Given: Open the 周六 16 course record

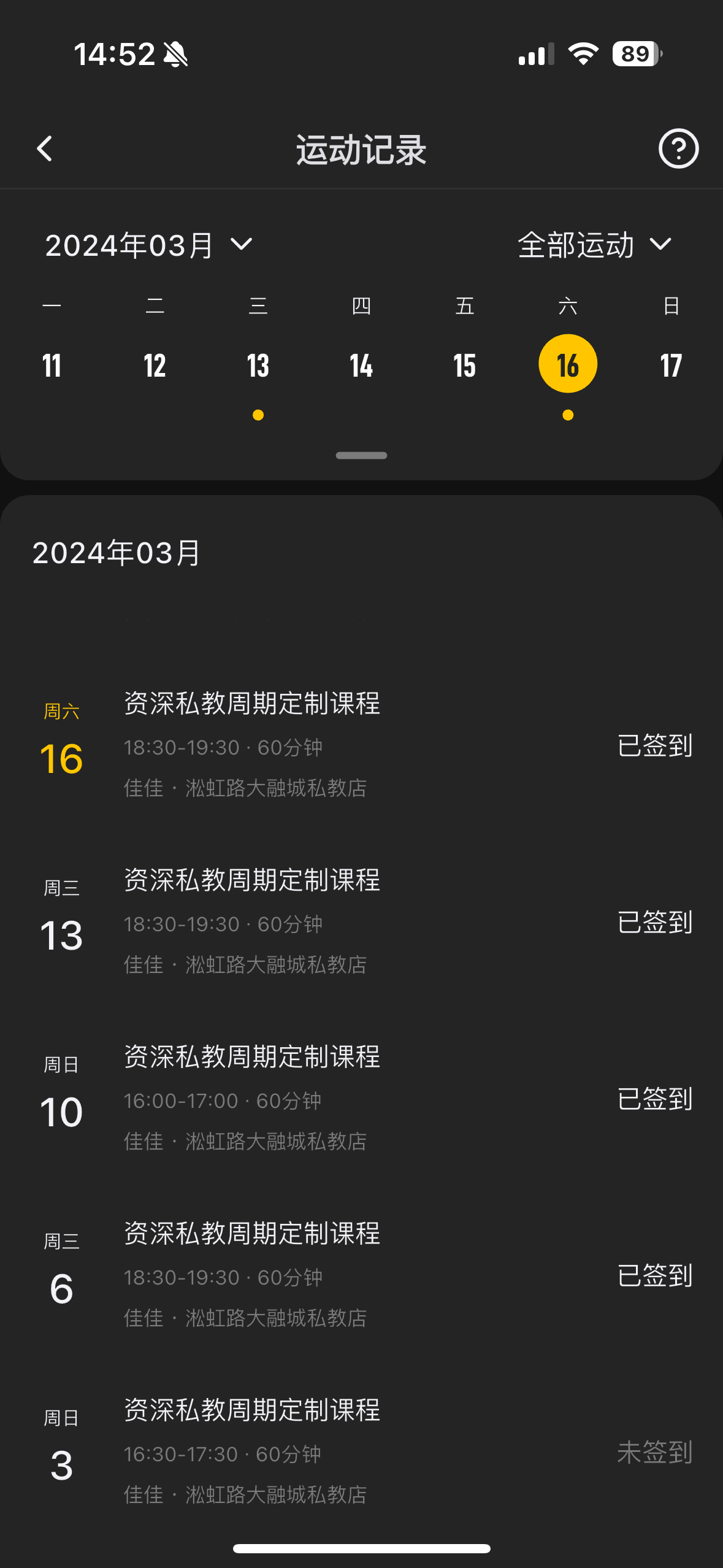Looking at the screenshot, I should tap(362, 745).
